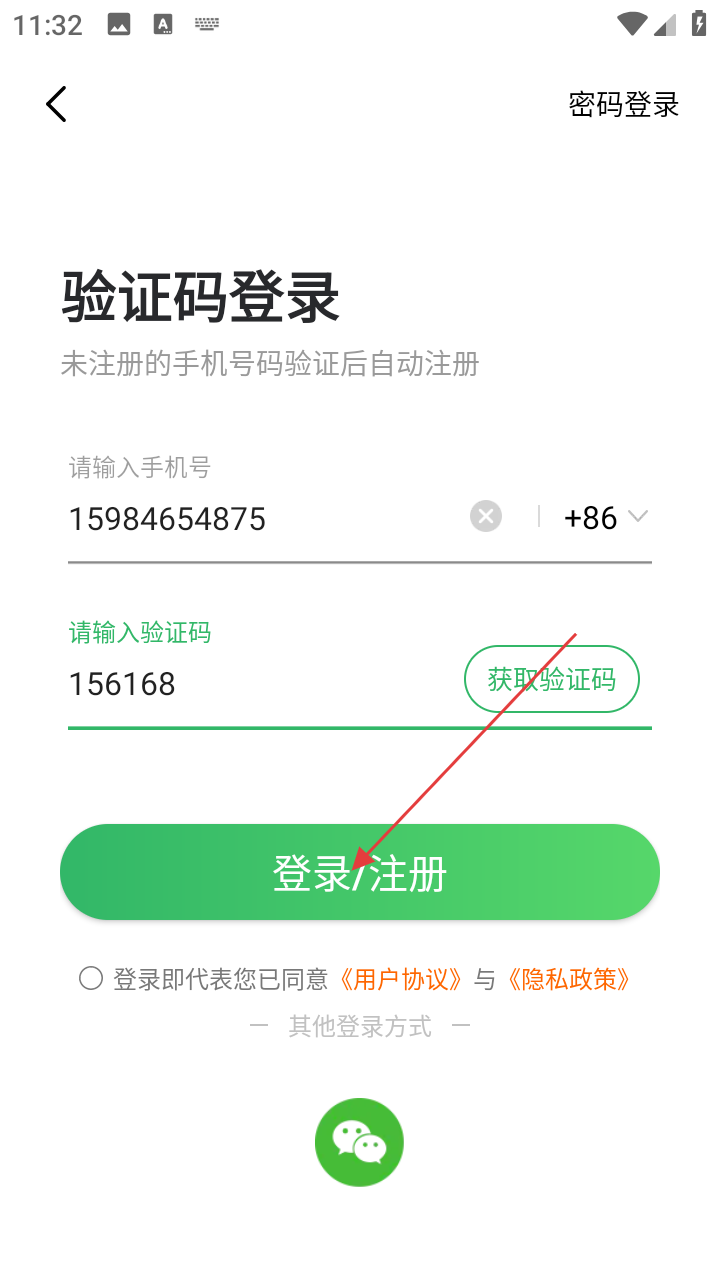Edit the verification code field

250,685
